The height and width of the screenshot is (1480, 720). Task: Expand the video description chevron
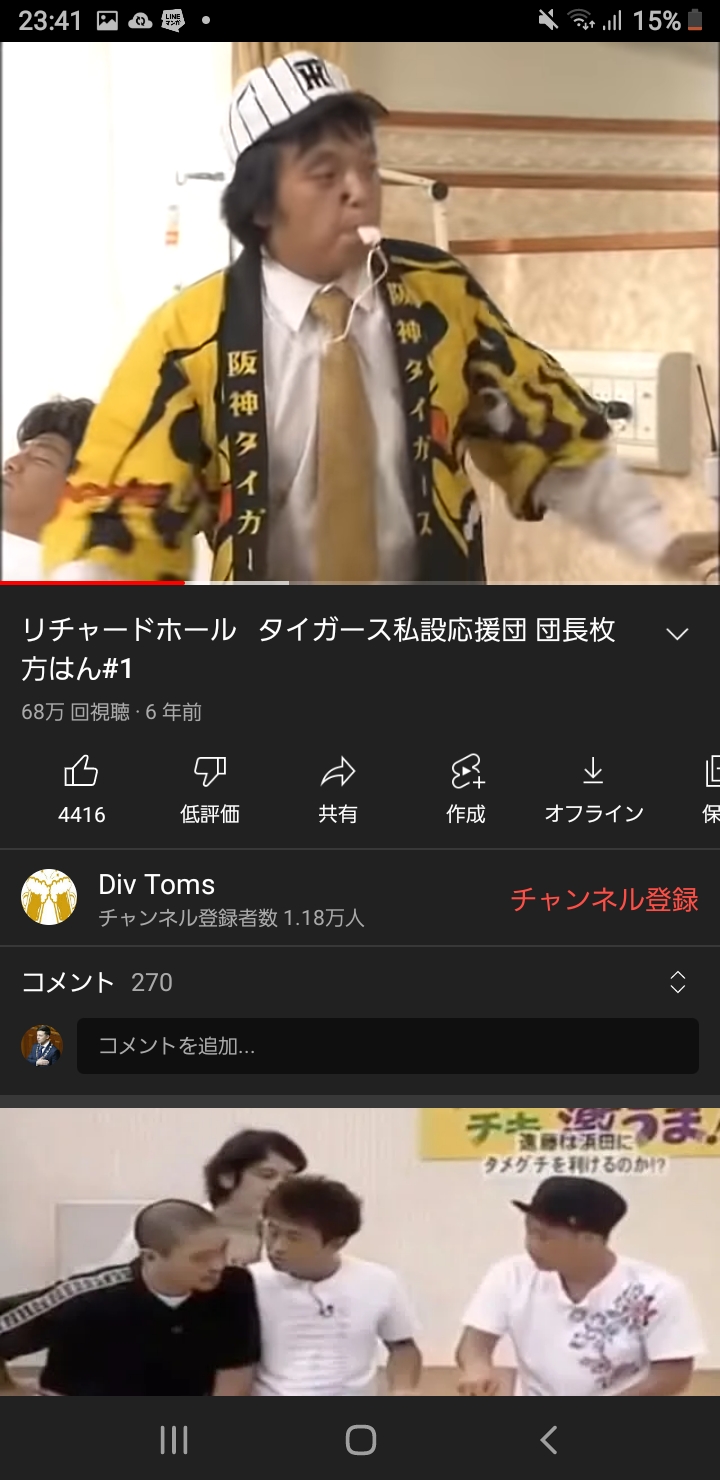point(677,634)
